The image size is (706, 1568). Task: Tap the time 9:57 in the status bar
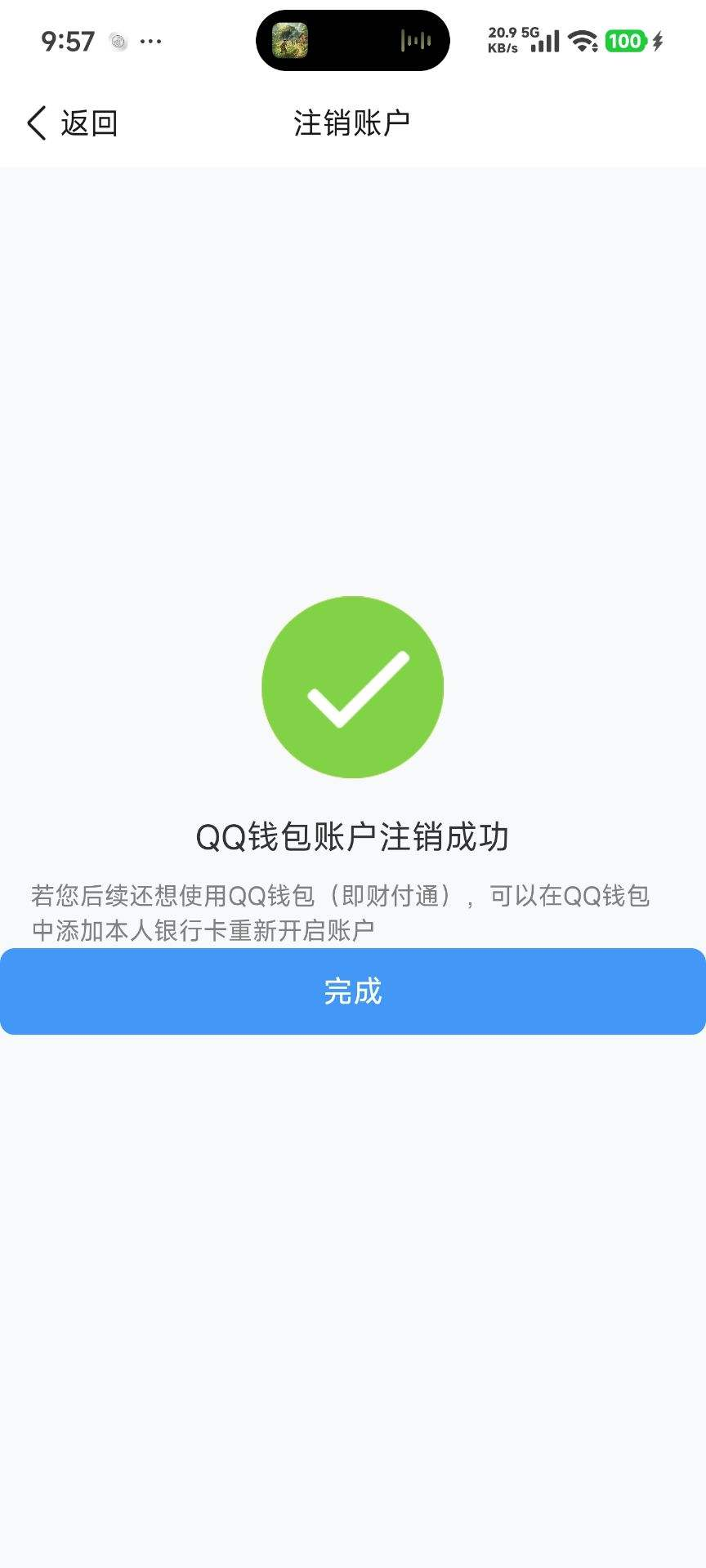[67, 41]
